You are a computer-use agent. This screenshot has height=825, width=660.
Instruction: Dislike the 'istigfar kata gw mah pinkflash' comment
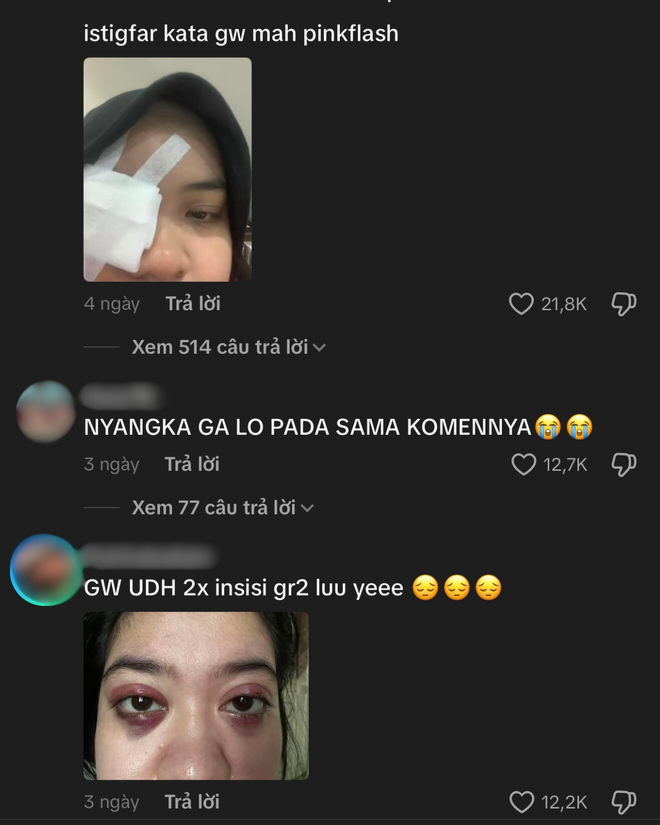[623, 304]
